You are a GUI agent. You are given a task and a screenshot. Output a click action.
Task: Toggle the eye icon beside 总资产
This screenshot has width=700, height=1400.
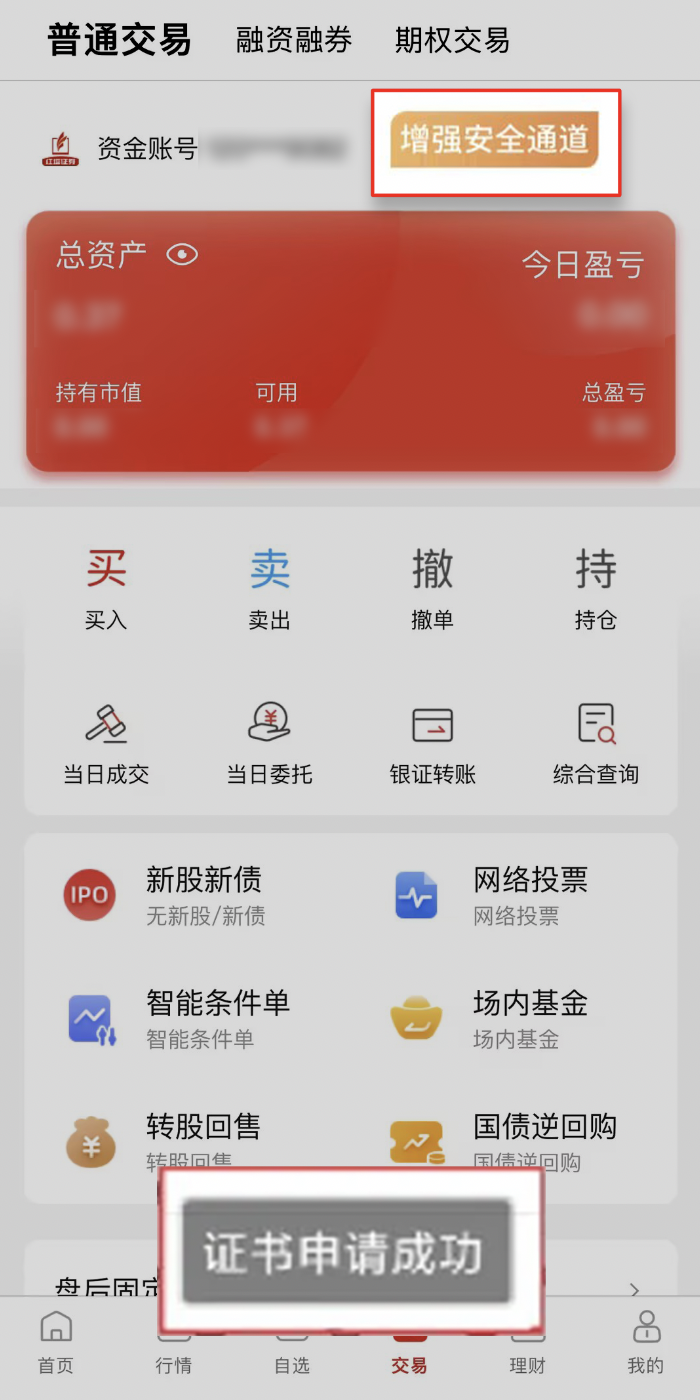(182, 255)
